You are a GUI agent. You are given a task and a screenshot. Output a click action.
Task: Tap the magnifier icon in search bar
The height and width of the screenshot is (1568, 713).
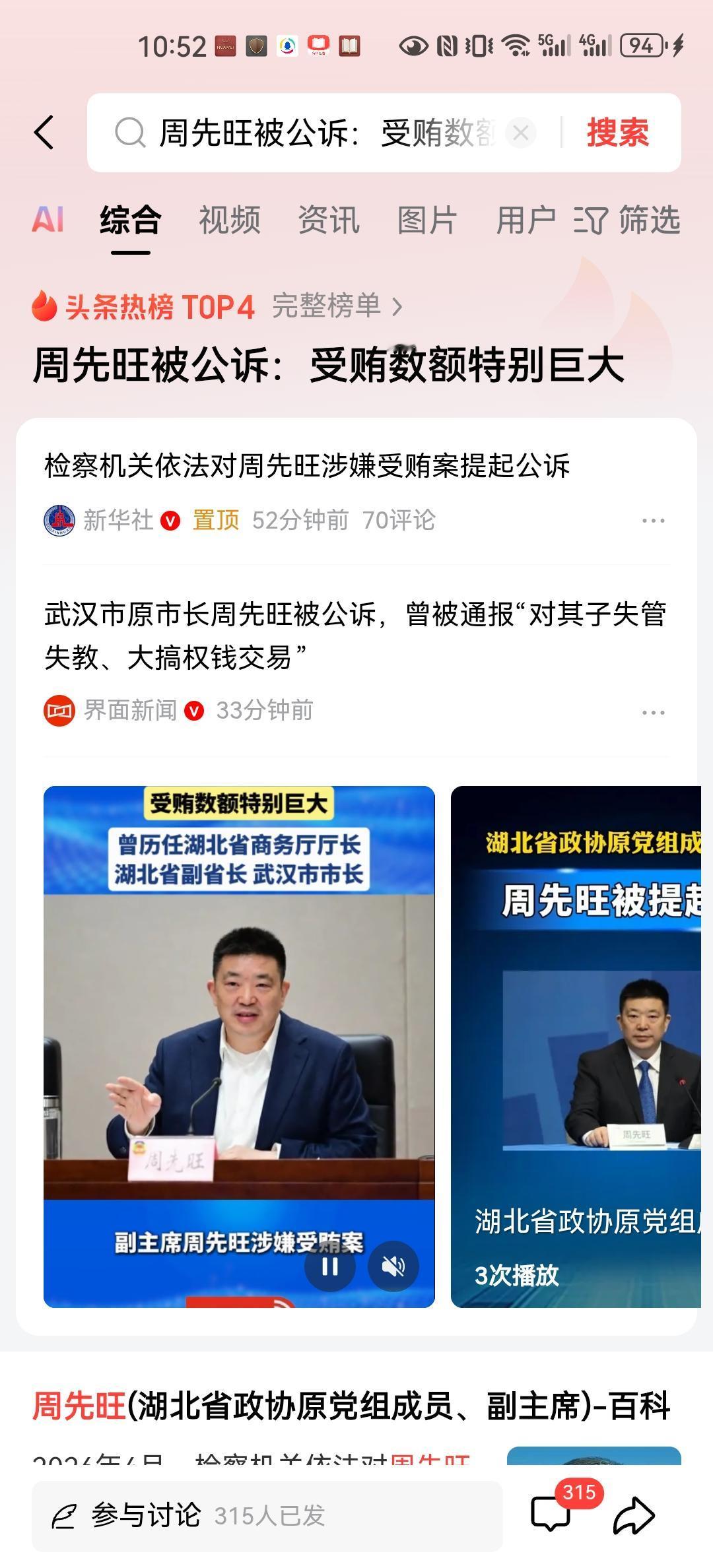click(x=131, y=132)
